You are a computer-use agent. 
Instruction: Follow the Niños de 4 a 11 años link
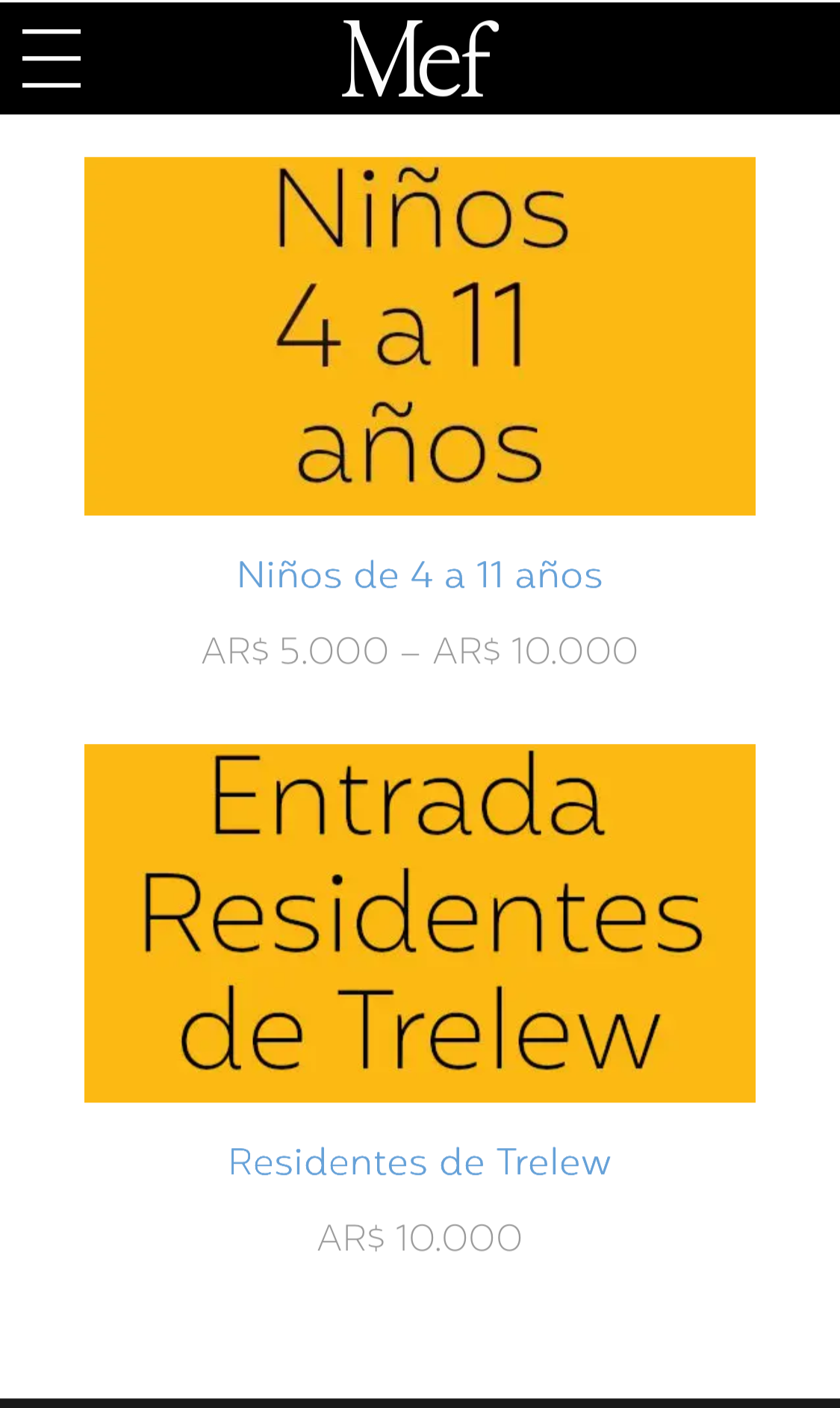click(x=420, y=575)
